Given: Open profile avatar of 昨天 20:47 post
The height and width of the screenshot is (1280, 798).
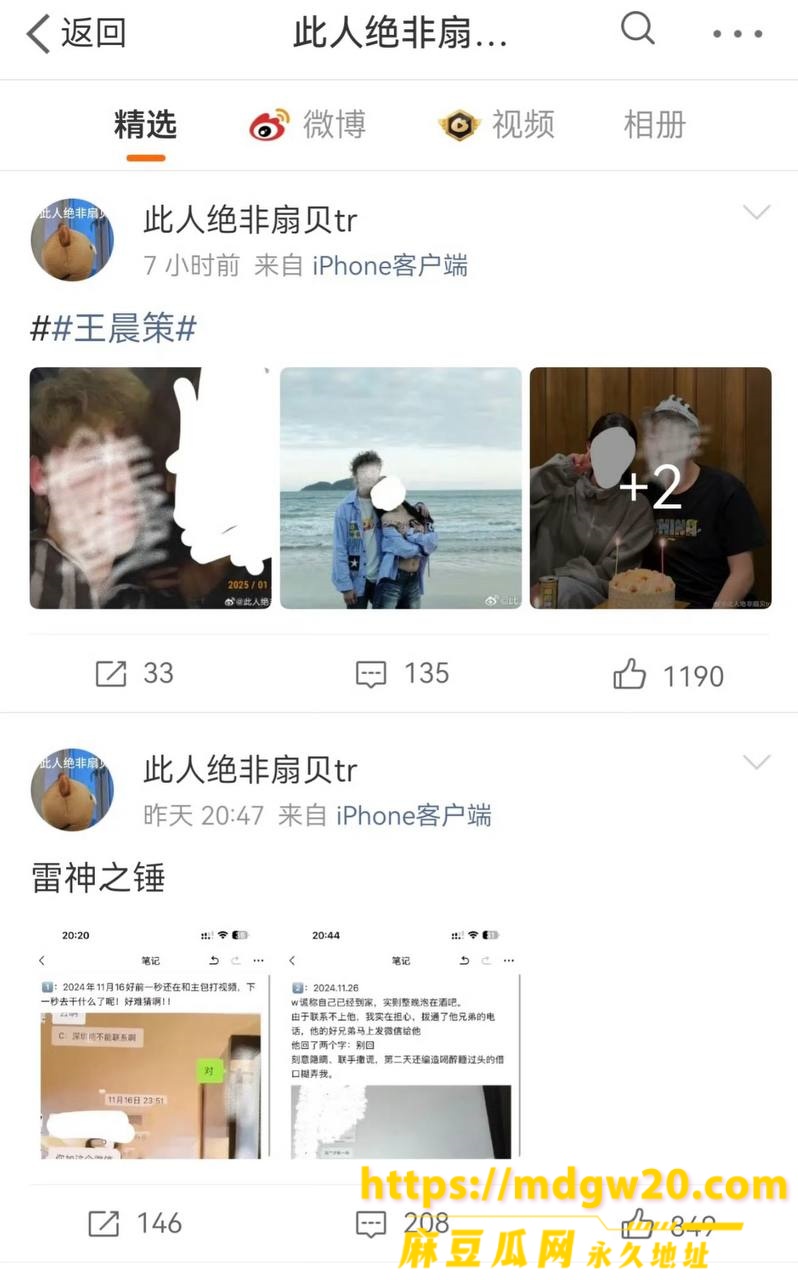Looking at the screenshot, I should point(72,789).
